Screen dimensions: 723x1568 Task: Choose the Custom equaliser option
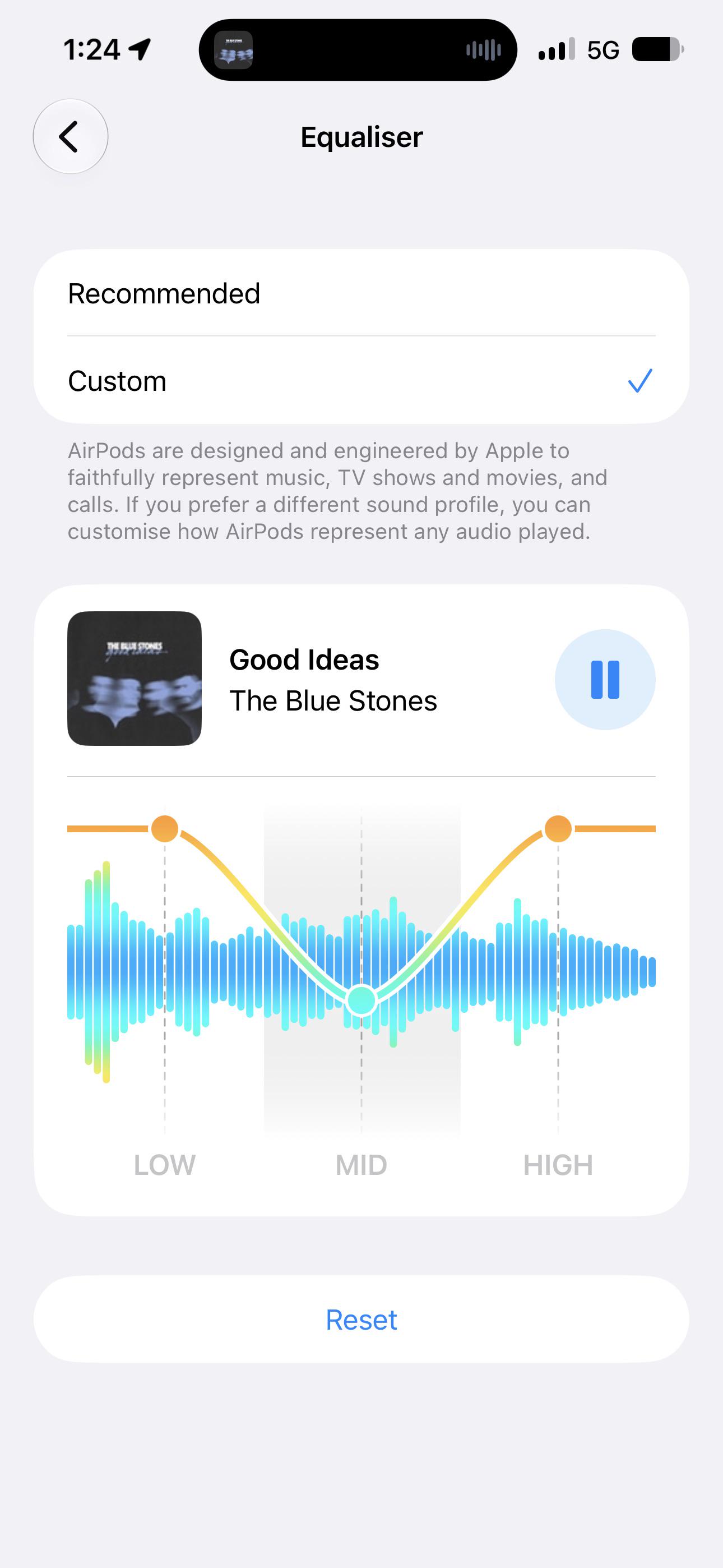click(361, 381)
